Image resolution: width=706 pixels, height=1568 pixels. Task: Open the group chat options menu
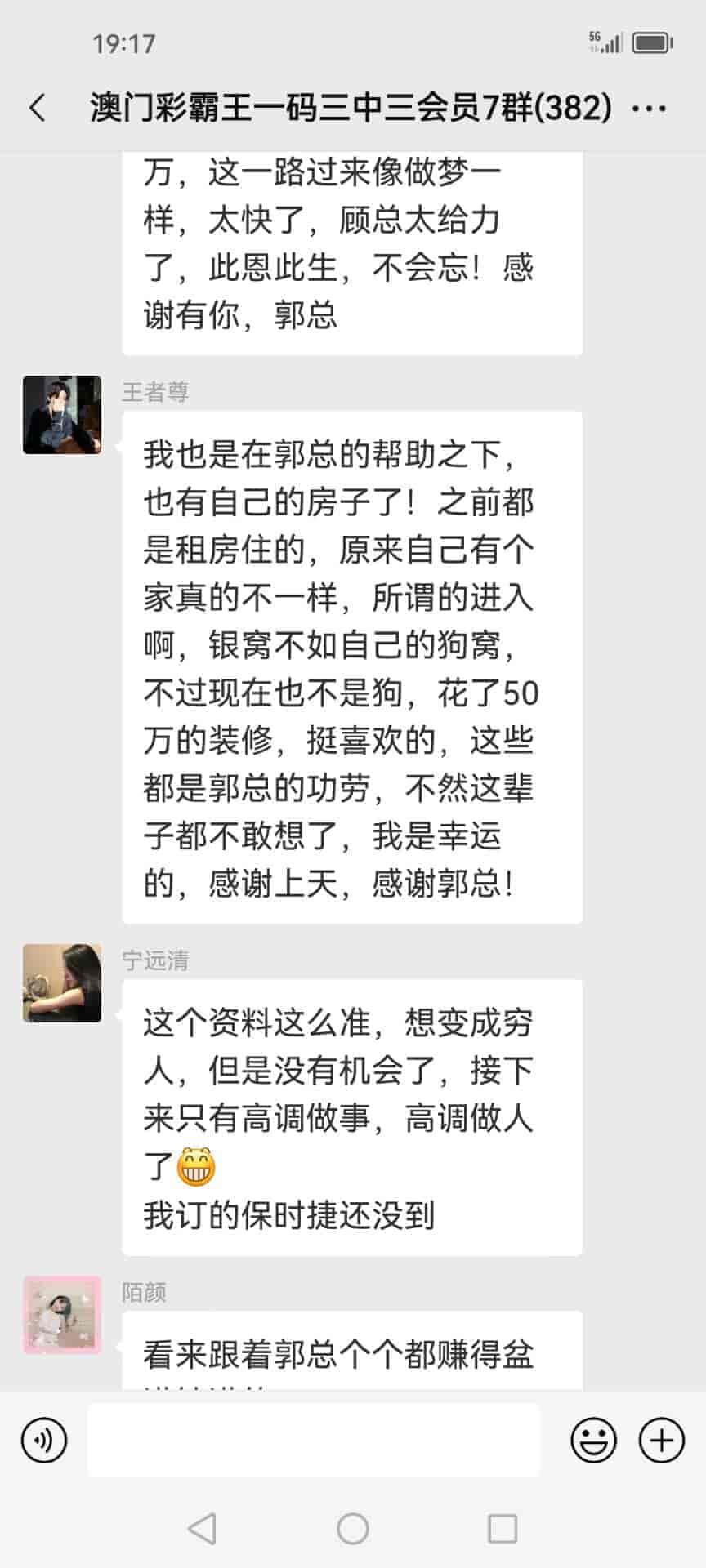(x=650, y=108)
